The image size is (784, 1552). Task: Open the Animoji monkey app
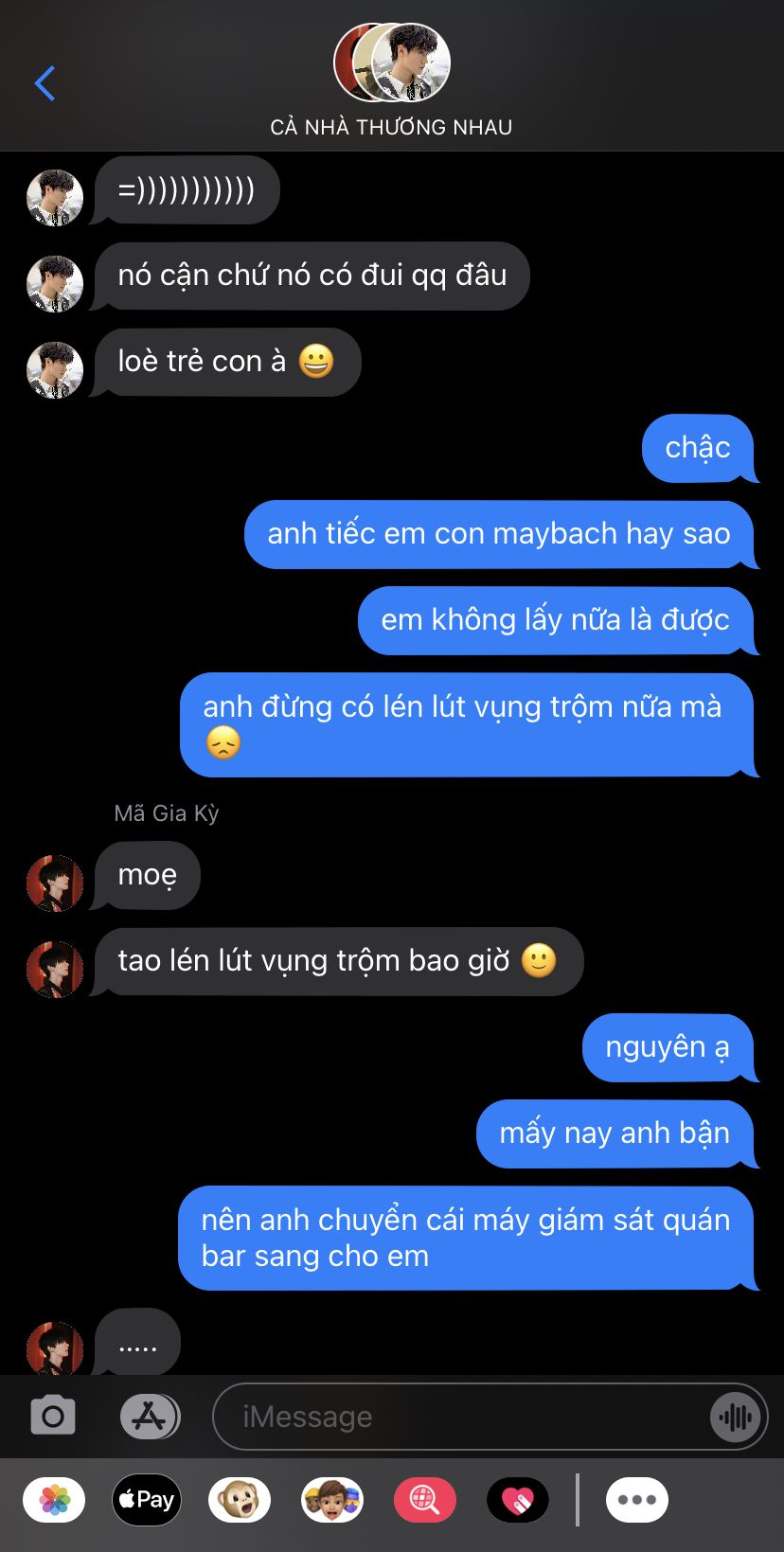(240, 1500)
